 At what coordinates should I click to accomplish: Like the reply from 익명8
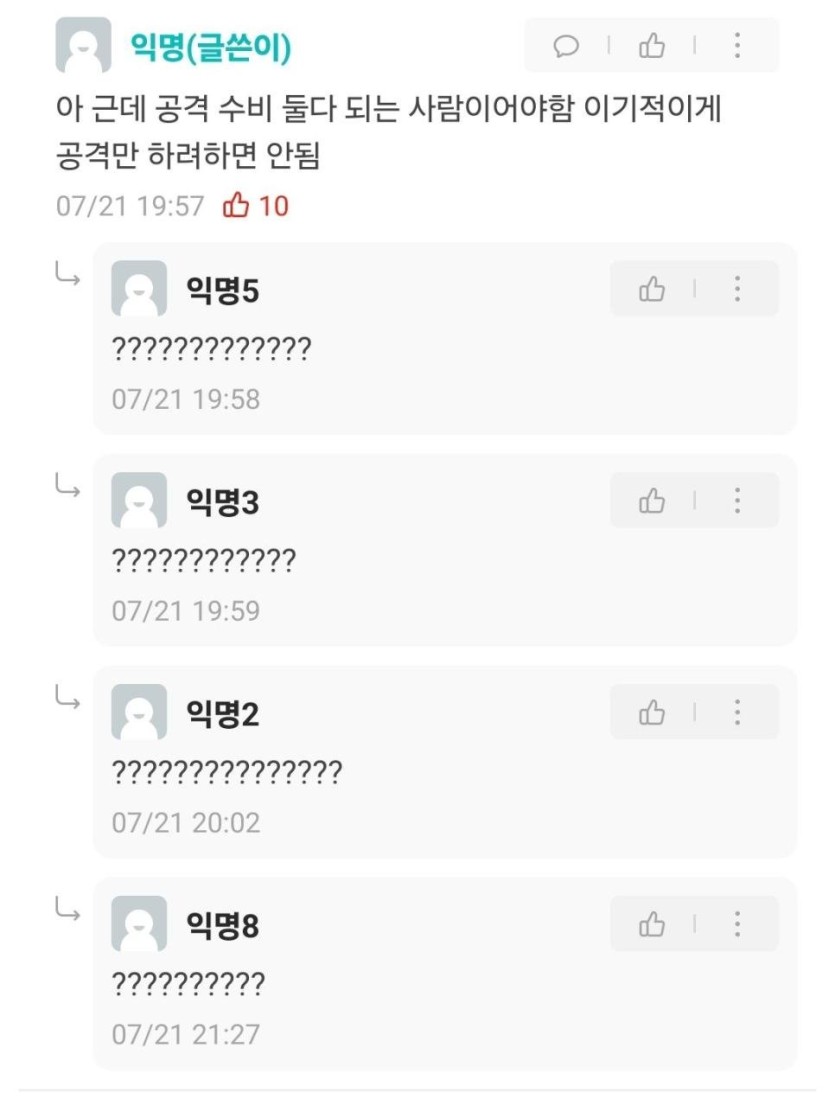[652, 925]
